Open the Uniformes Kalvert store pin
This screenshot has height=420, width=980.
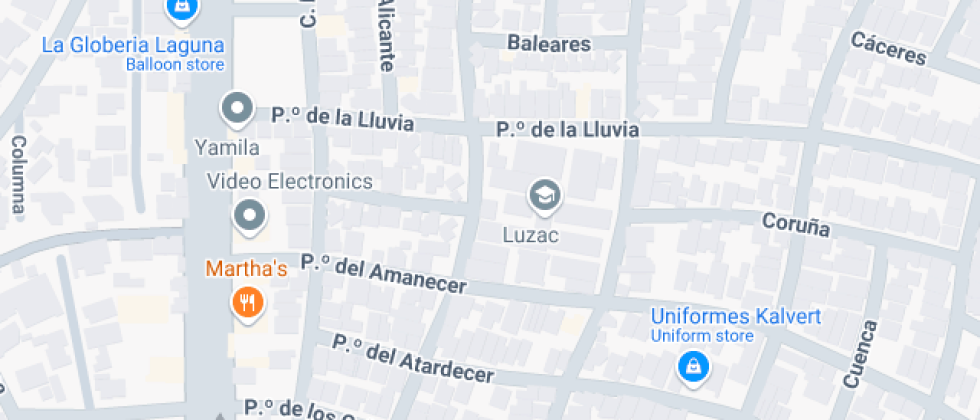(x=691, y=366)
